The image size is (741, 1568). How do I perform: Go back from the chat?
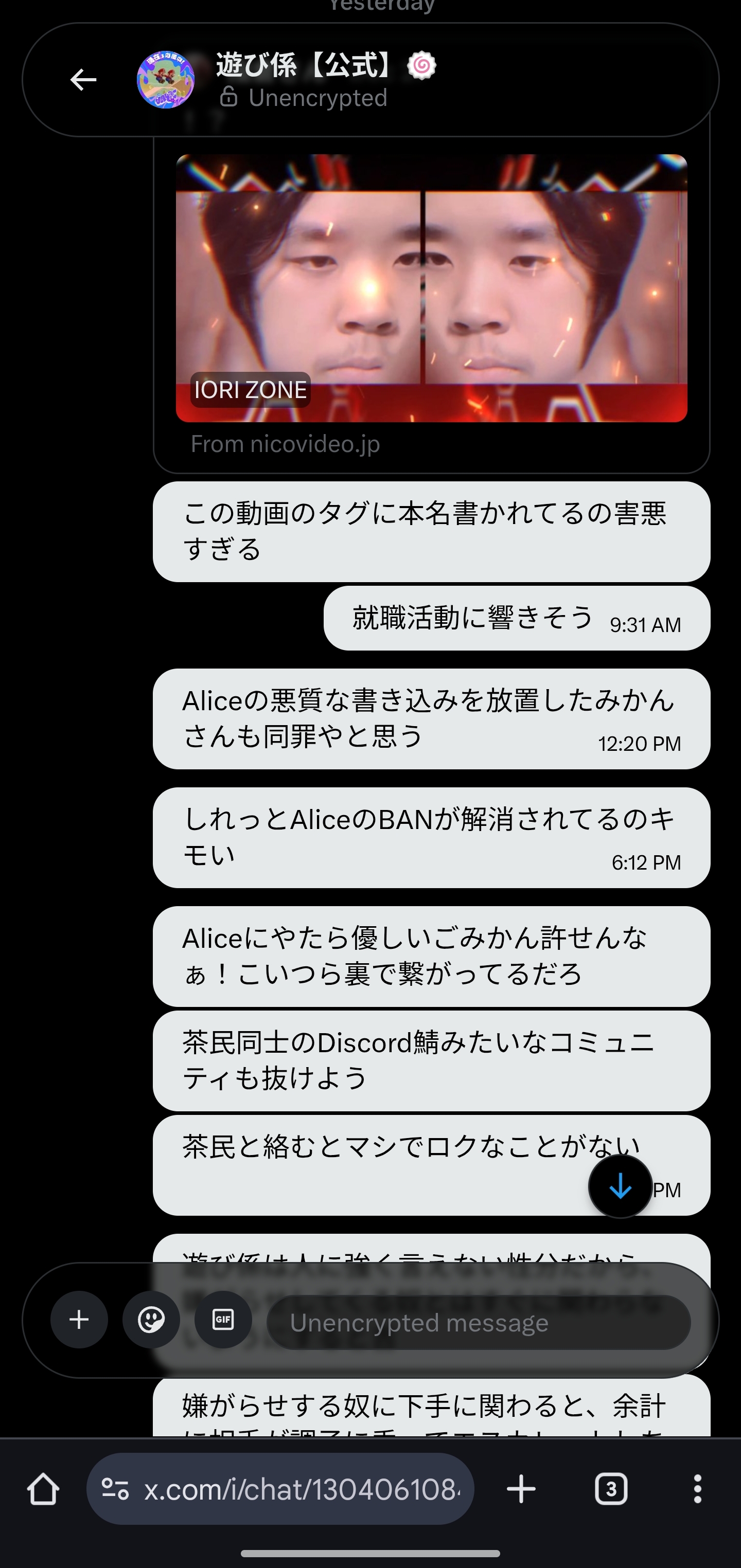click(x=83, y=80)
